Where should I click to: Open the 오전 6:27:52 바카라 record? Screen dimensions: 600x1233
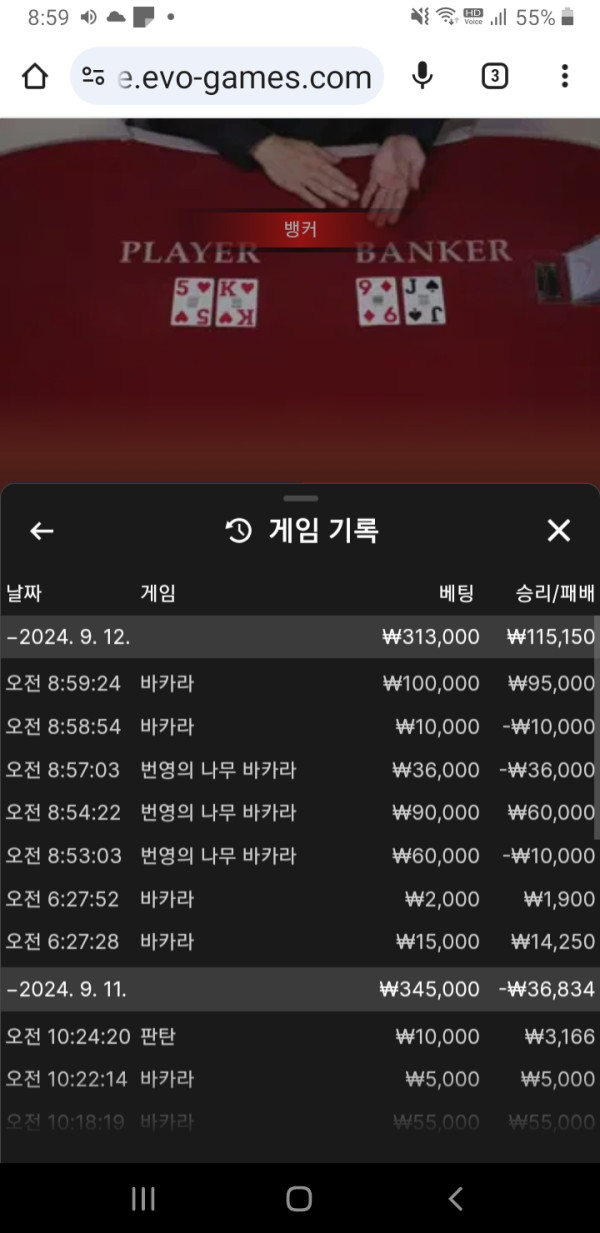tap(300, 899)
